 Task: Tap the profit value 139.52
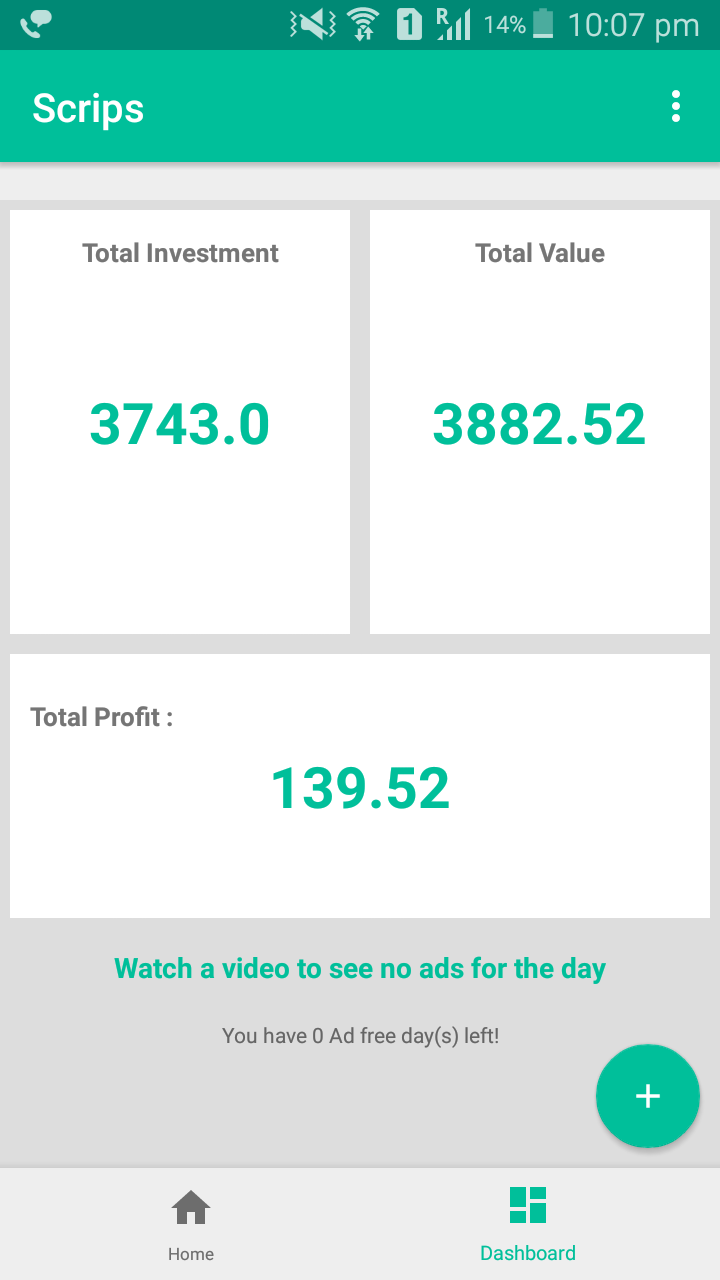click(x=360, y=789)
